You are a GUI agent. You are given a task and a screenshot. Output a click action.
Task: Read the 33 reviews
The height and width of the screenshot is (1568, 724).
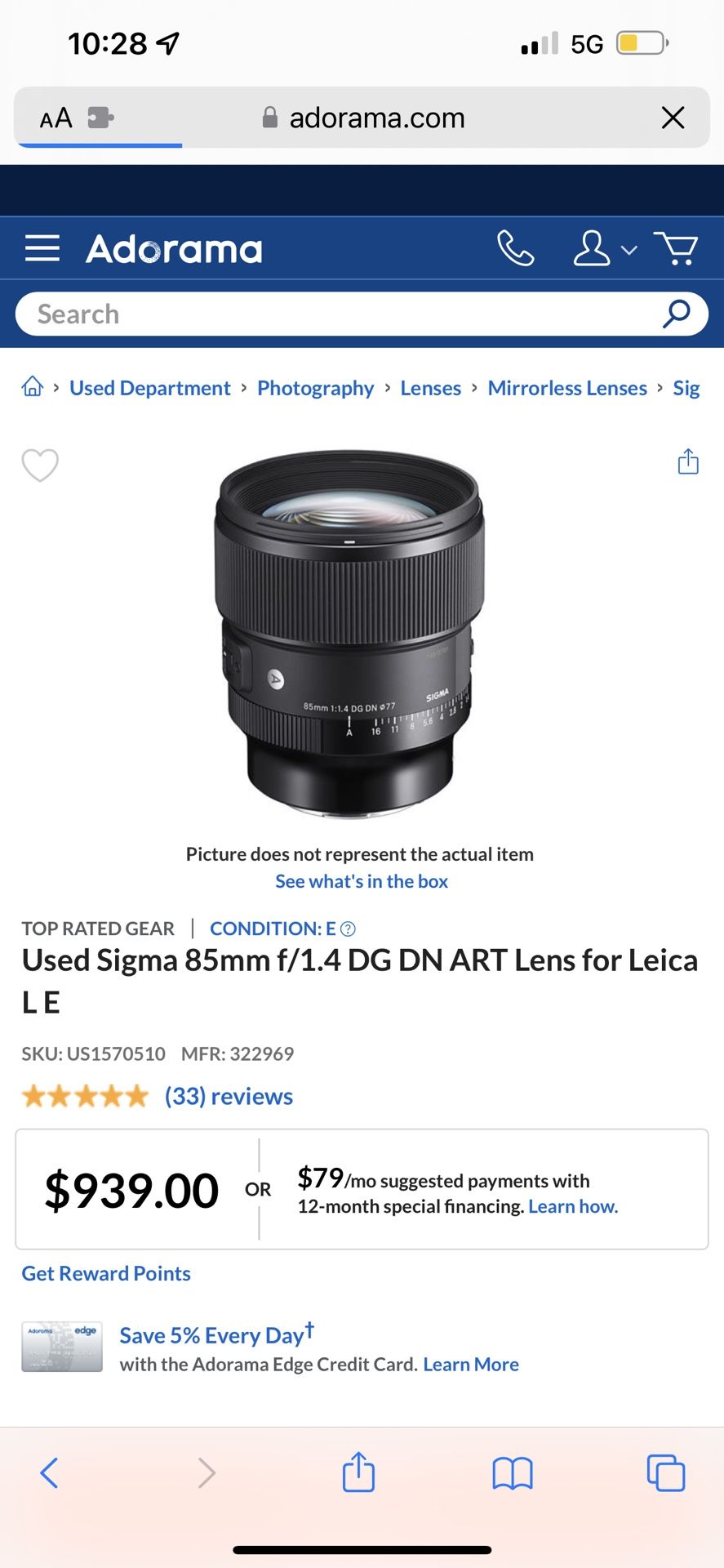pyautogui.click(x=229, y=1096)
